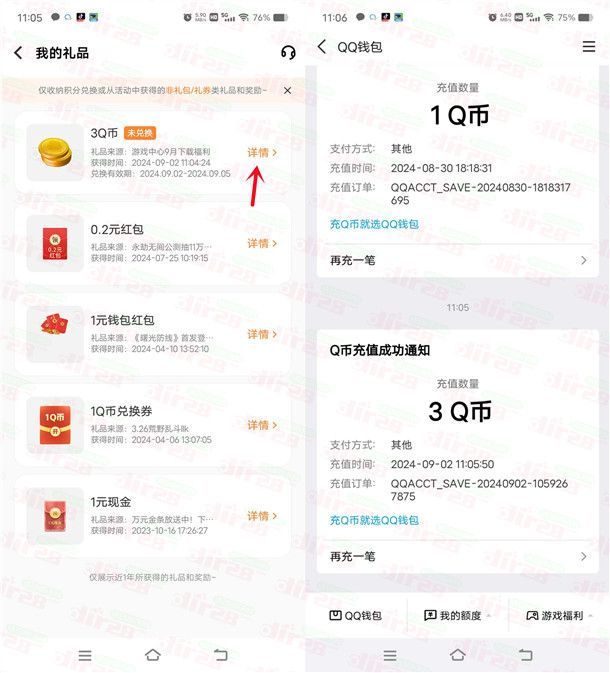This screenshot has width=610, height=673.
Task: View 详情 of the 1元现金 gift
Action: click(261, 516)
